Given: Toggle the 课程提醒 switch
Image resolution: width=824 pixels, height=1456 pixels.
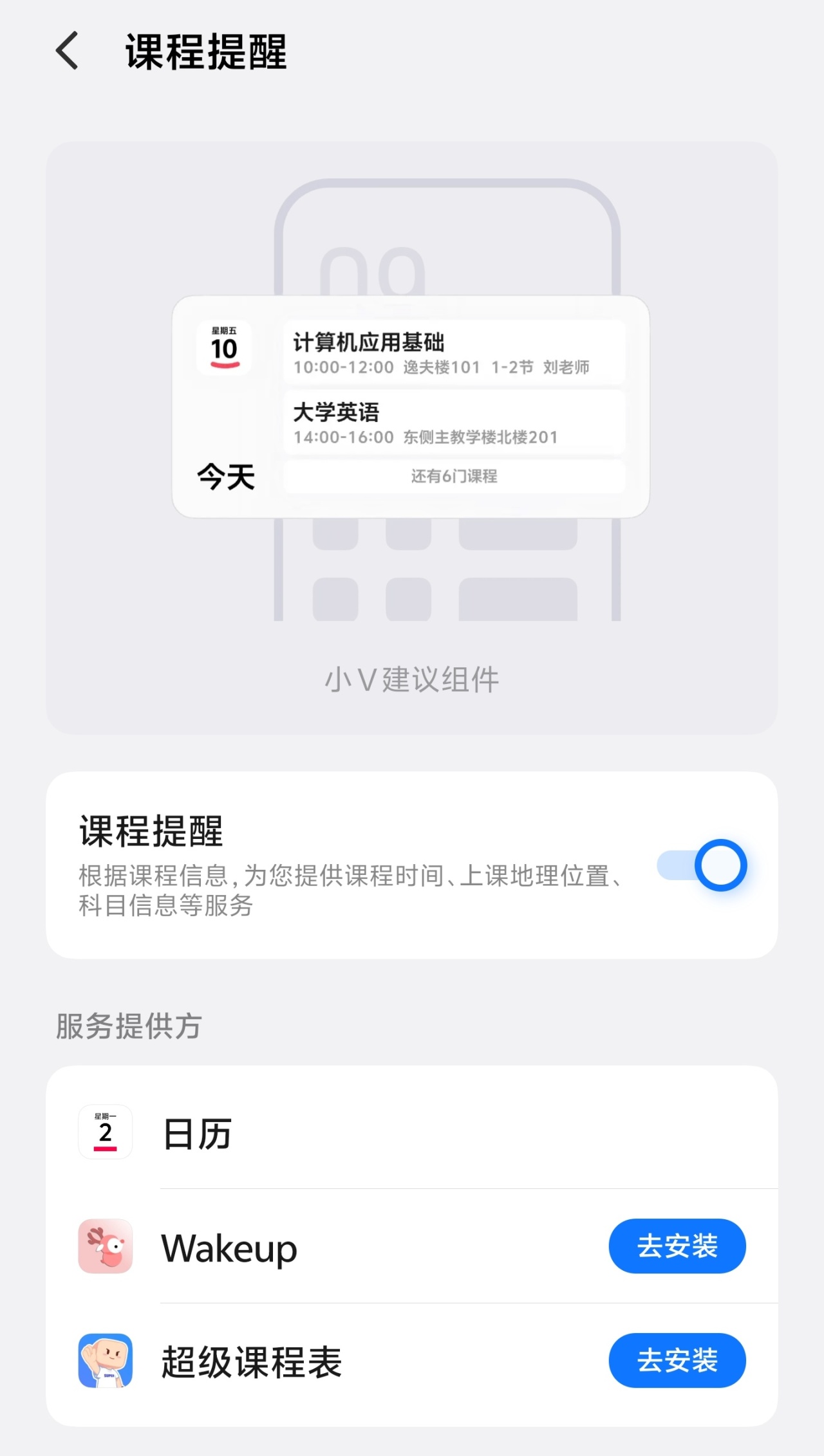Looking at the screenshot, I should (x=702, y=865).
